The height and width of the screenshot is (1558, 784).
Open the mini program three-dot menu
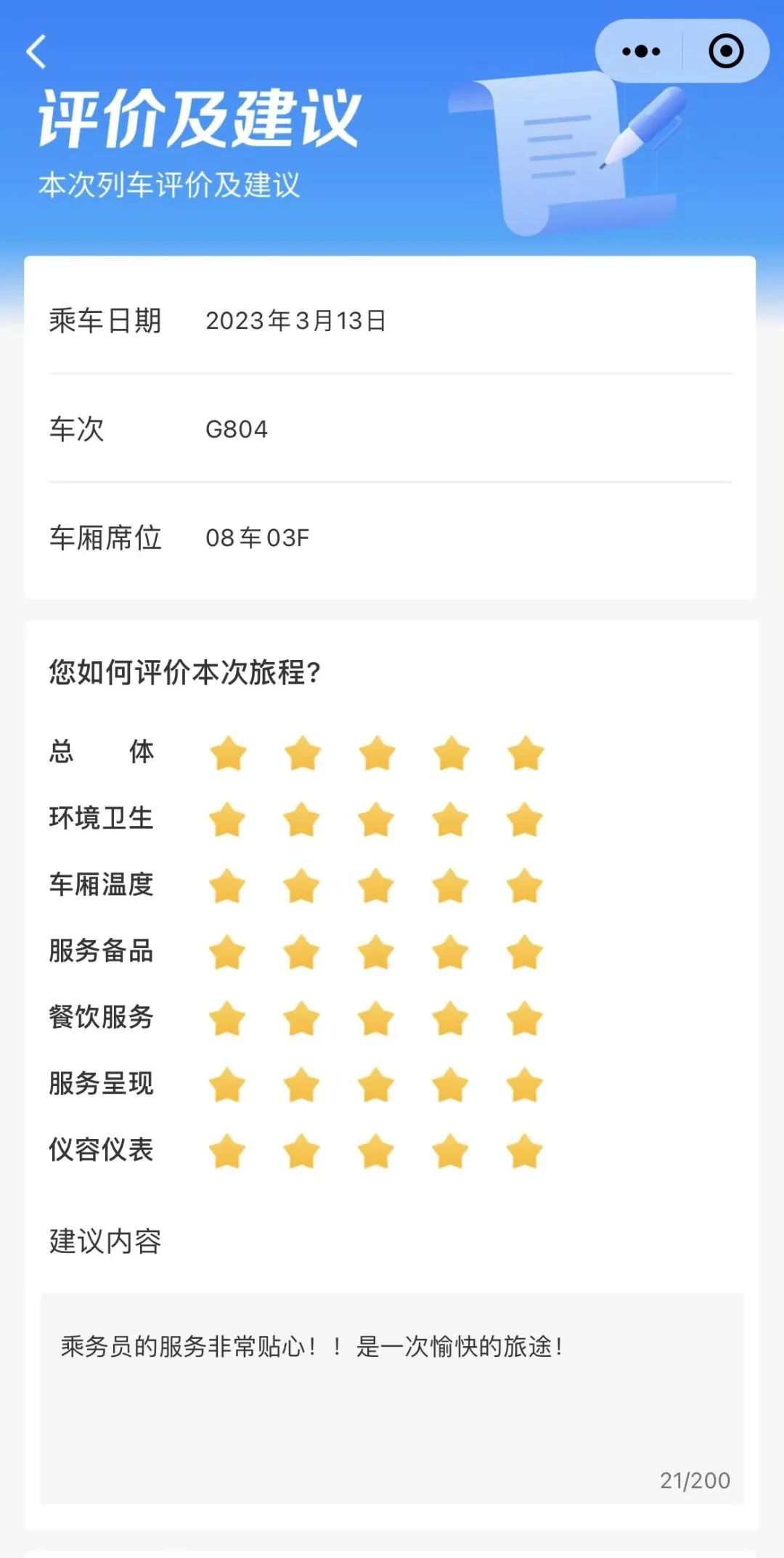click(641, 52)
